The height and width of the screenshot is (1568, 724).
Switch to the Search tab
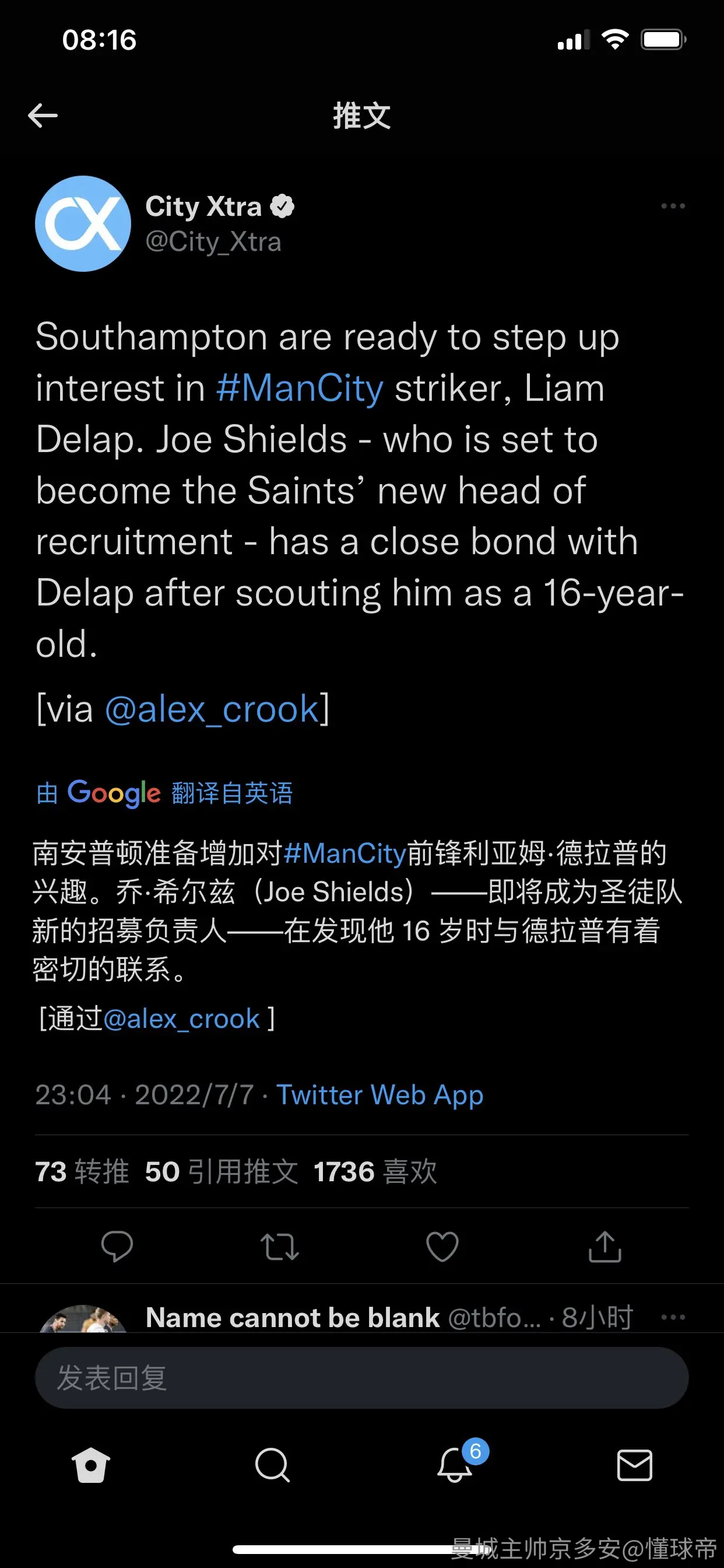tap(272, 1465)
